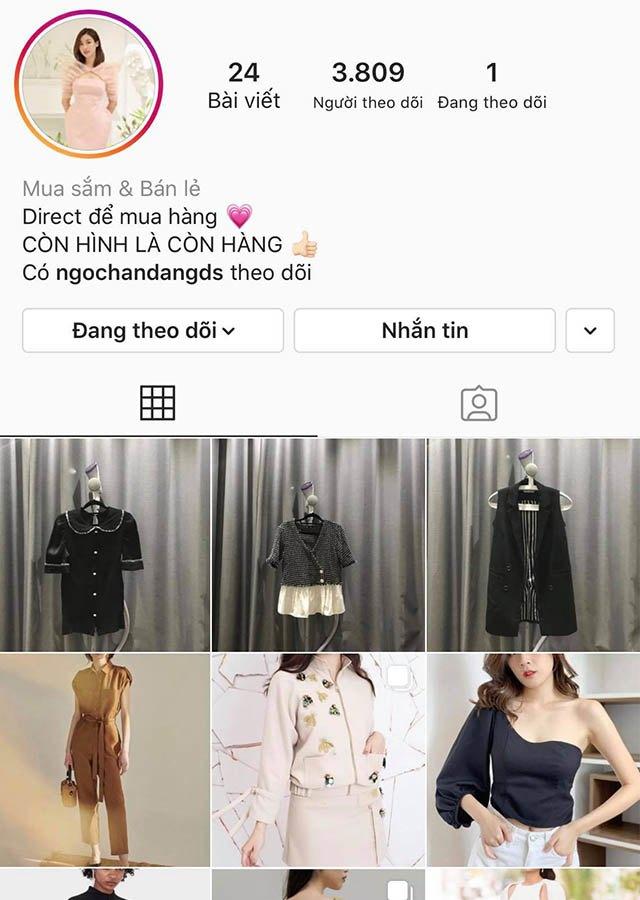Open the profile picture story
The width and height of the screenshot is (640, 900).
(x=88, y=84)
